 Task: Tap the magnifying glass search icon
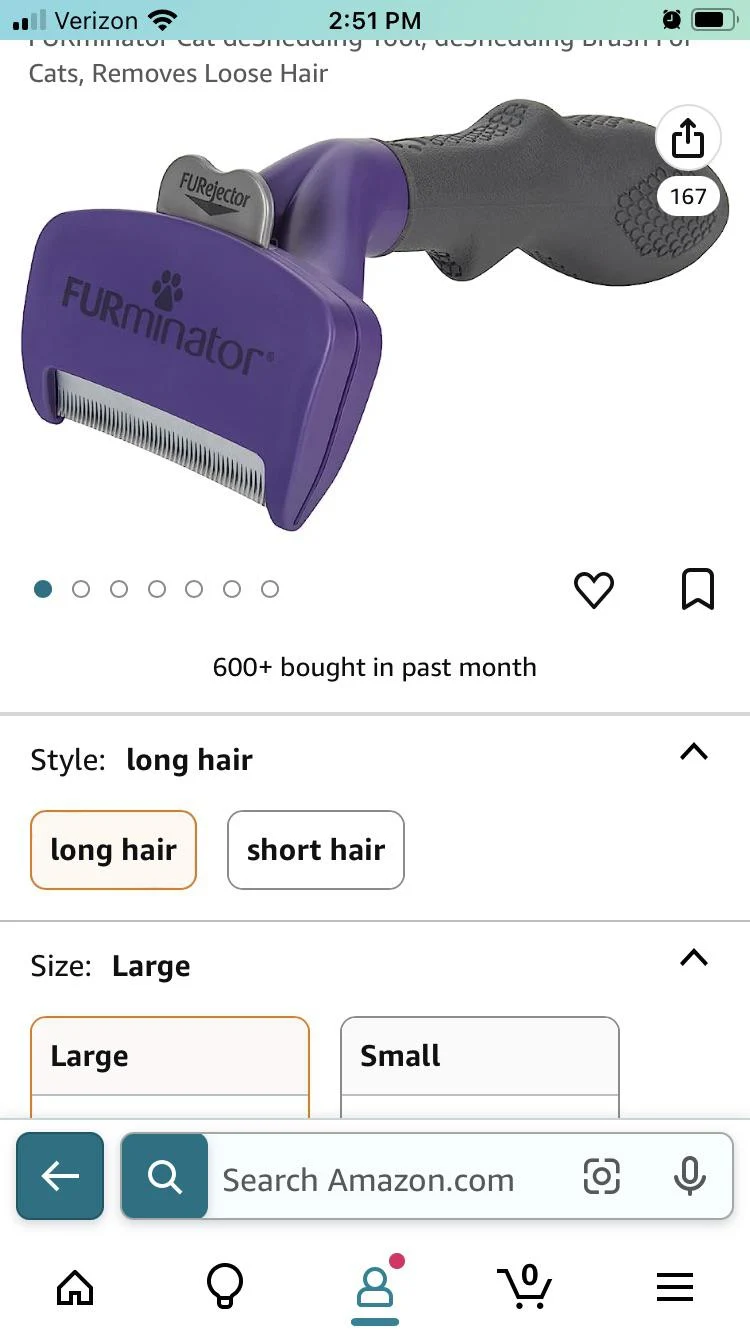click(x=164, y=1178)
